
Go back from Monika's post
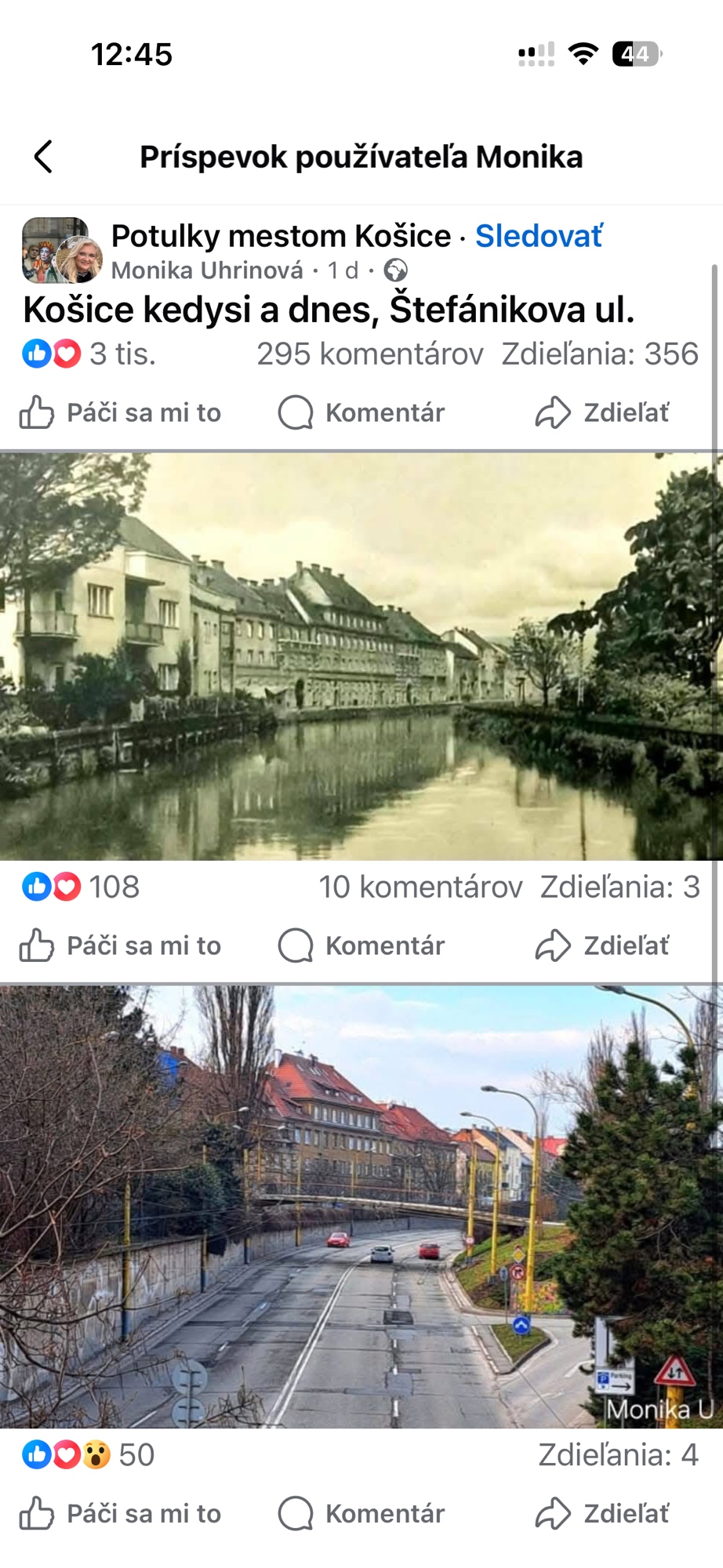[x=44, y=157]
